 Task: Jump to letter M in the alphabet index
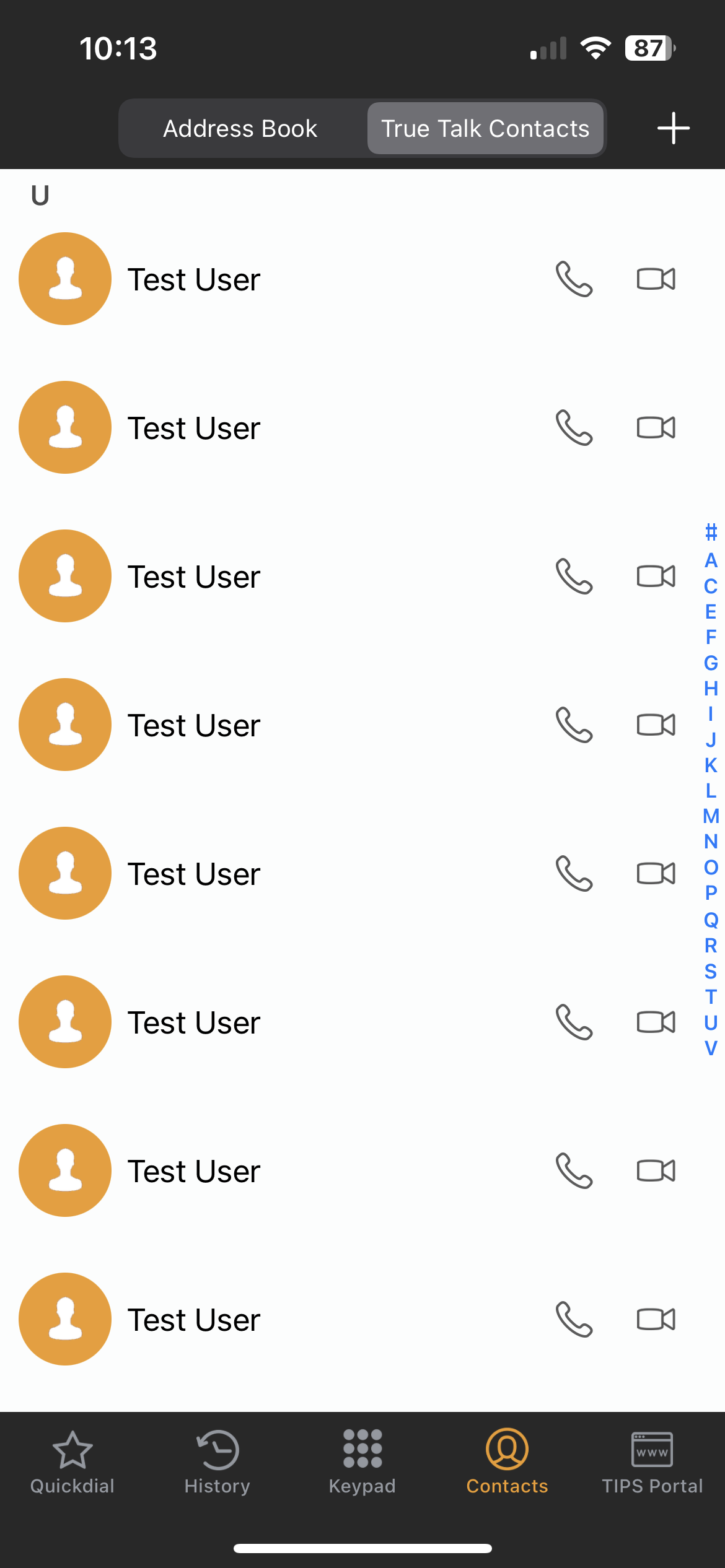click(x=711, y=816)
